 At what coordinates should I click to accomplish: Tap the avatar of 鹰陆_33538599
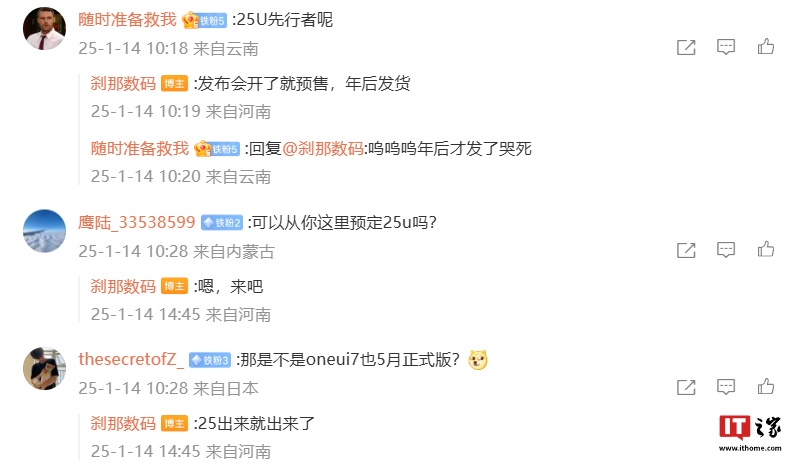pos(44,231)
